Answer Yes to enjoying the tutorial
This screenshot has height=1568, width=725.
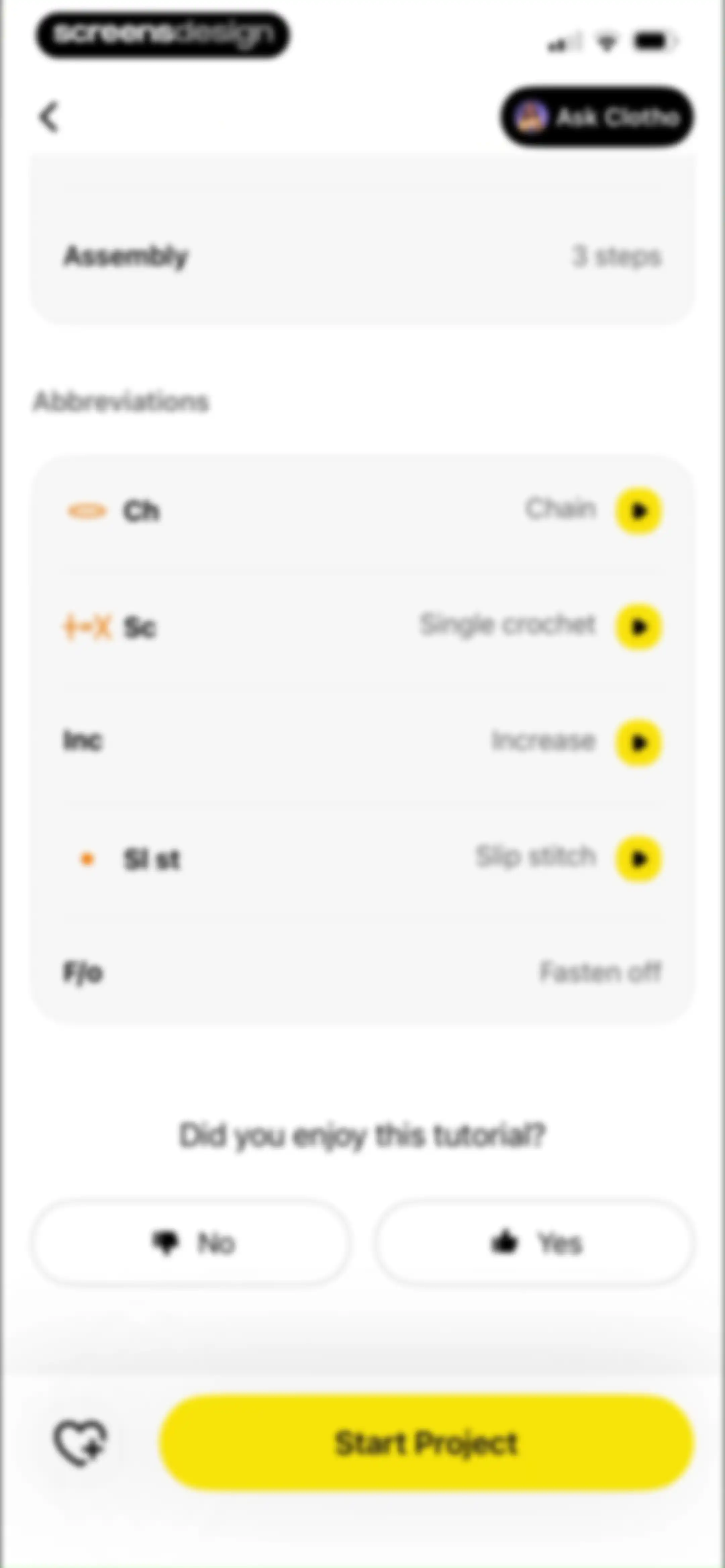534,1243
